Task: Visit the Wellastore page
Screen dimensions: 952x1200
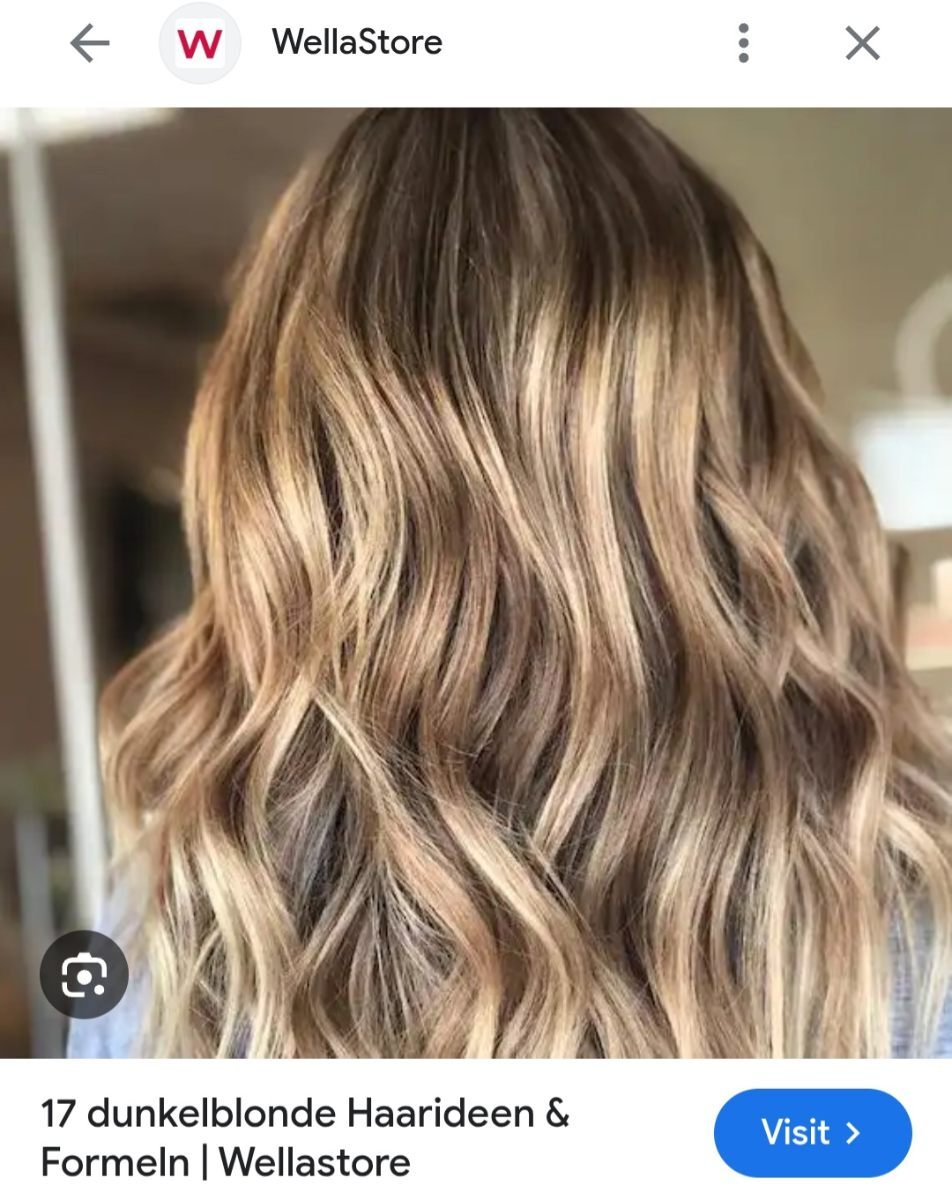Action: tap(812, 1133)
